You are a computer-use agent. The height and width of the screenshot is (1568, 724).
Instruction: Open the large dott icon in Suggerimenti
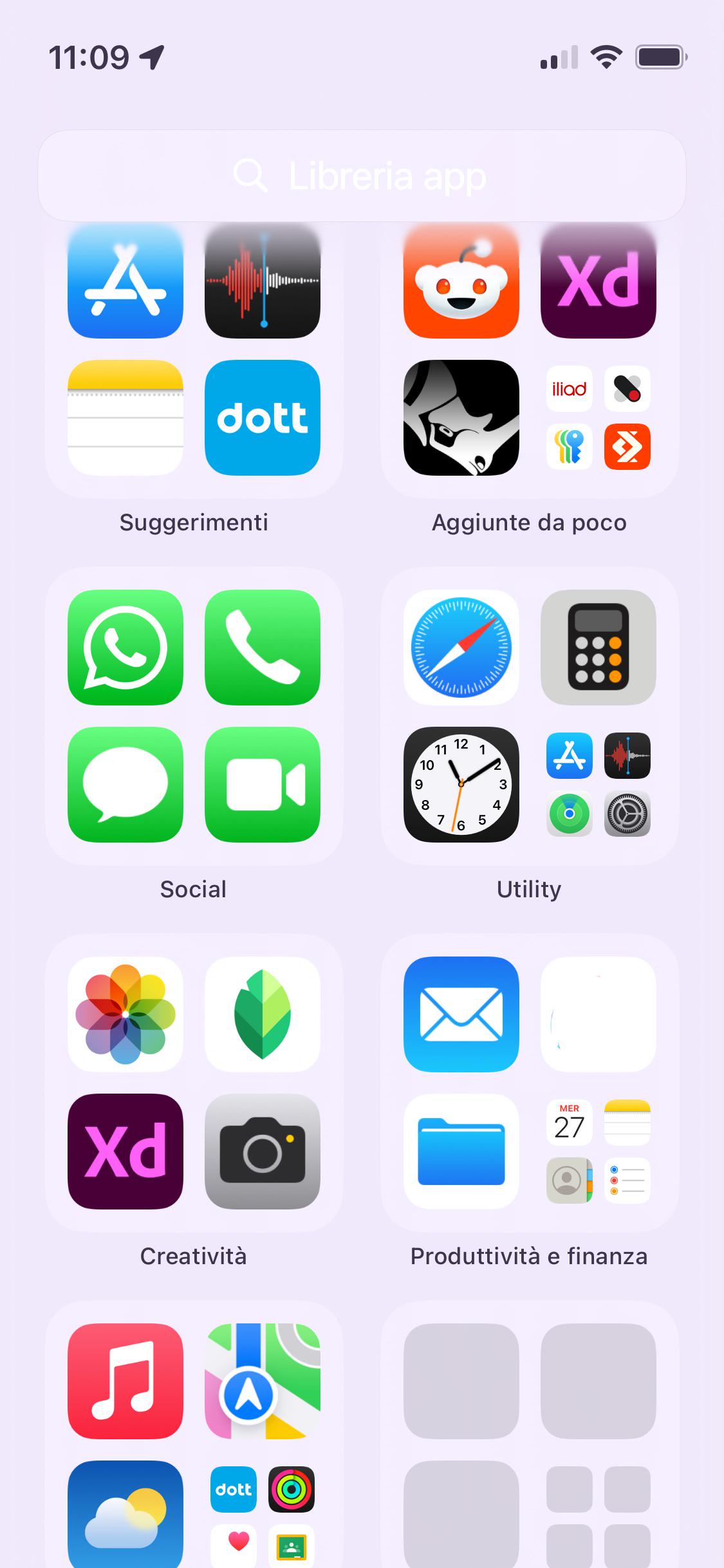click(x=263, y=418)
